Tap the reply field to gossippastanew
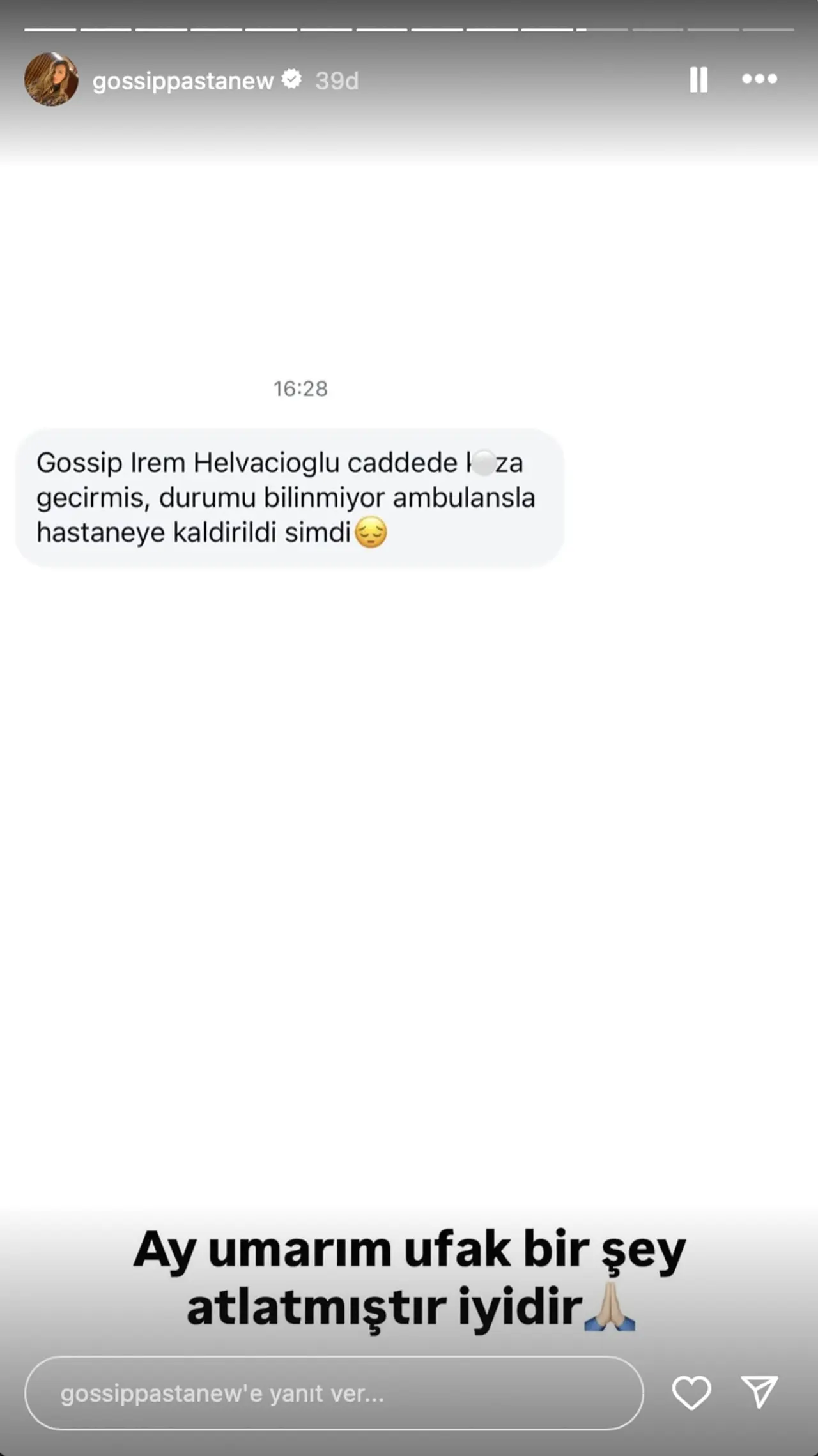 point(334,1393)
